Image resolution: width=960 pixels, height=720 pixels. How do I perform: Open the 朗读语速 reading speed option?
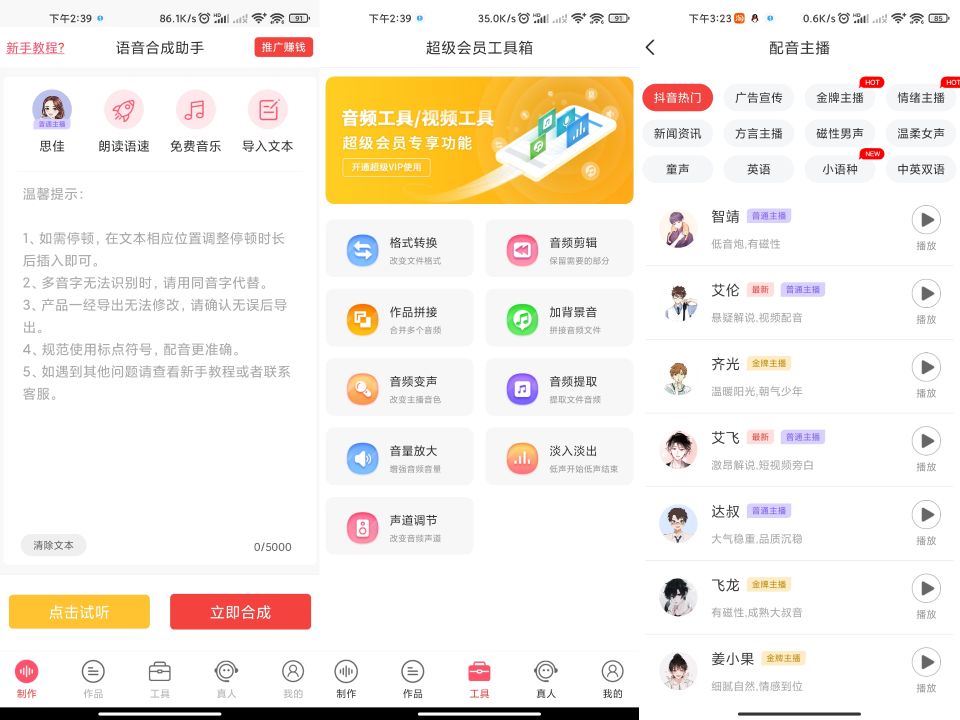pyautogui.click(x=124, y=121)
